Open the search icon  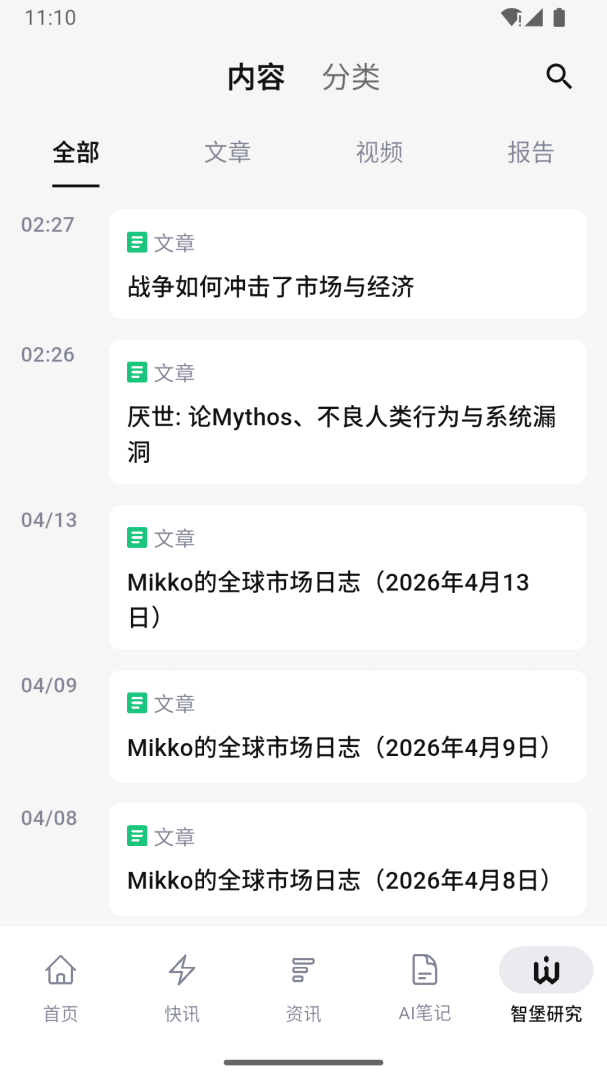pyautogui.click(x=559, y=77)
